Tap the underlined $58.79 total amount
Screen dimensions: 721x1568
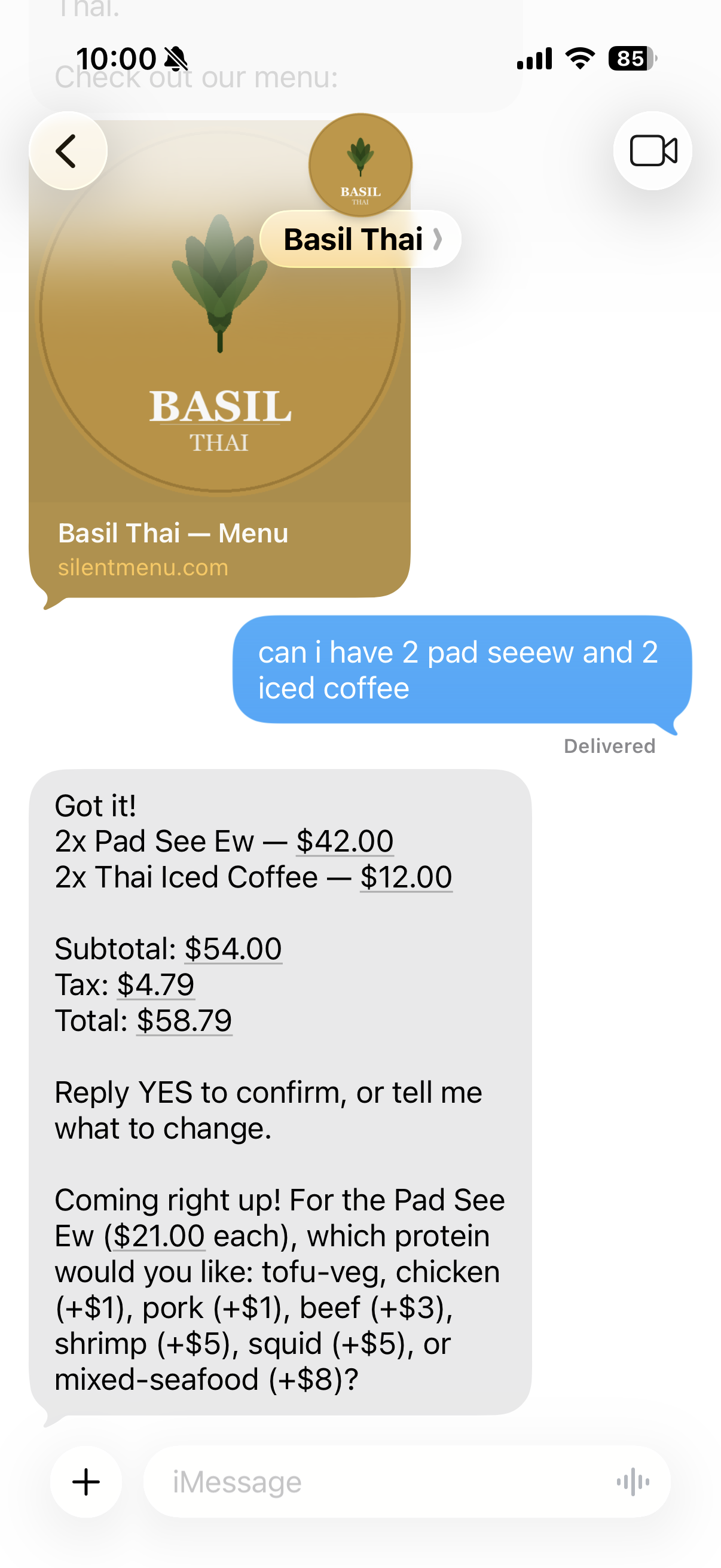coord(184,1021)
